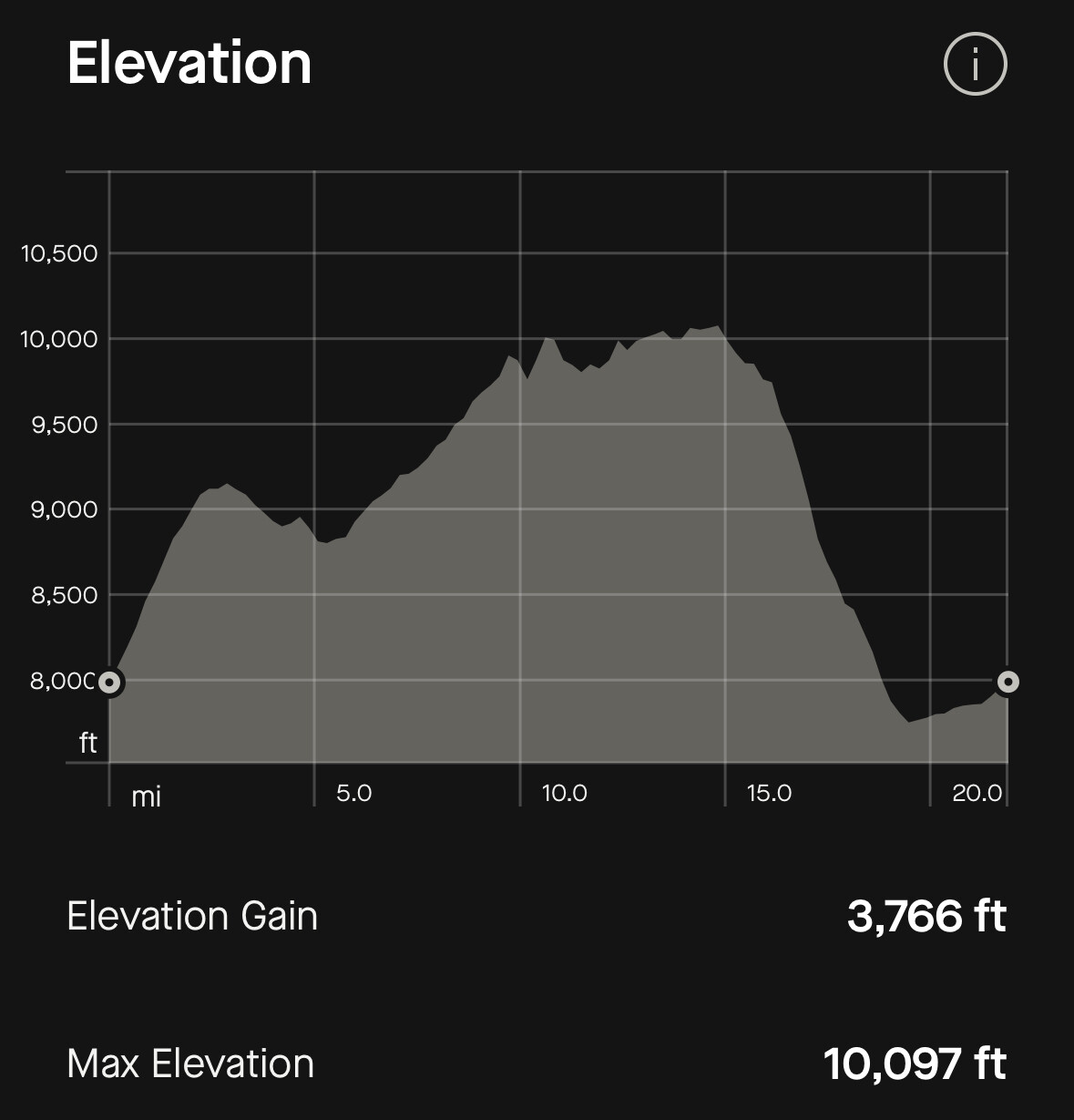The image size is (1074, 1120).
Task: Open the elevation info icon
Action: coord(975,65)
